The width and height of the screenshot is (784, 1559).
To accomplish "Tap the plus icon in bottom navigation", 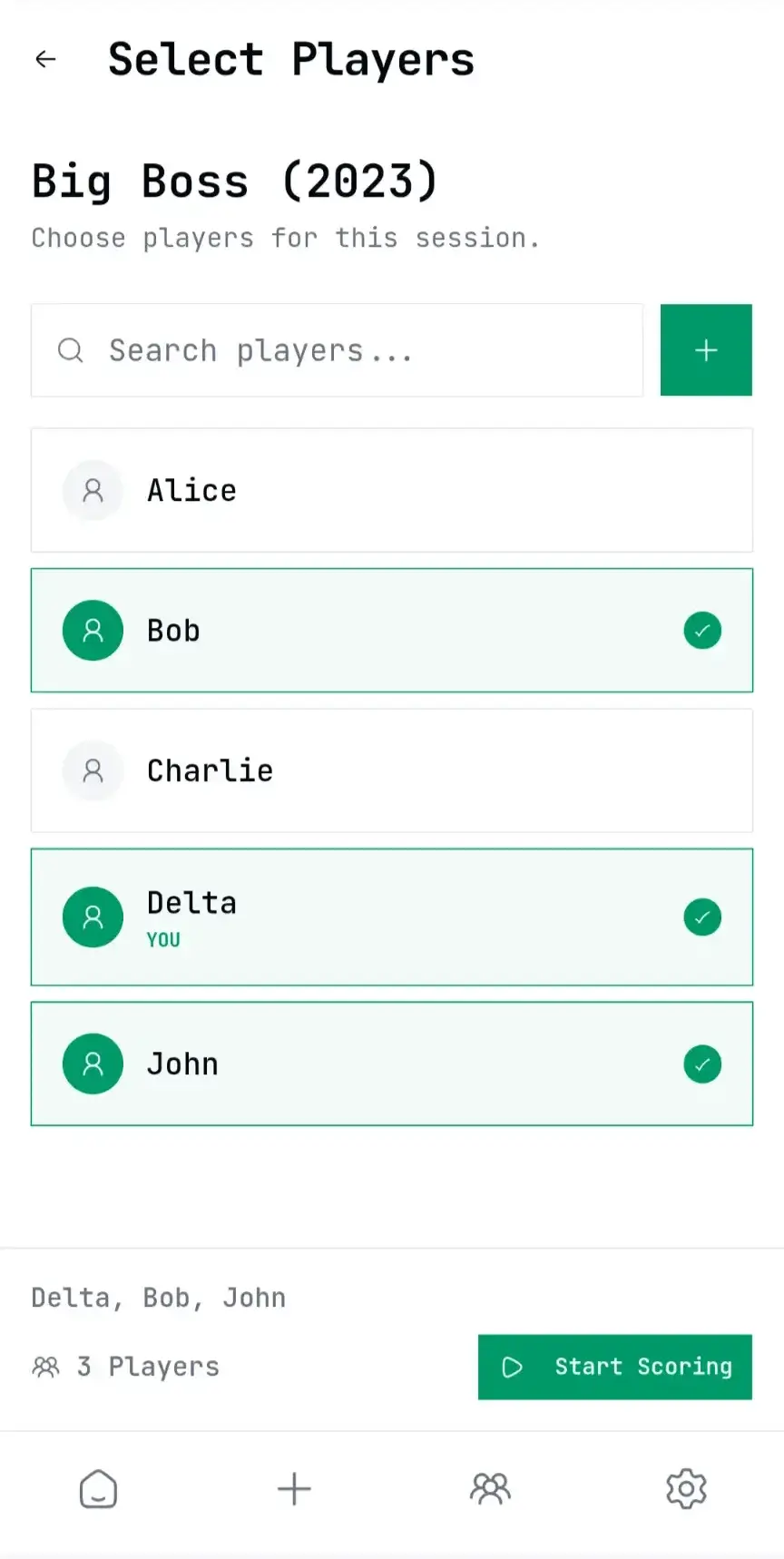I will (x=294, y=1488).
